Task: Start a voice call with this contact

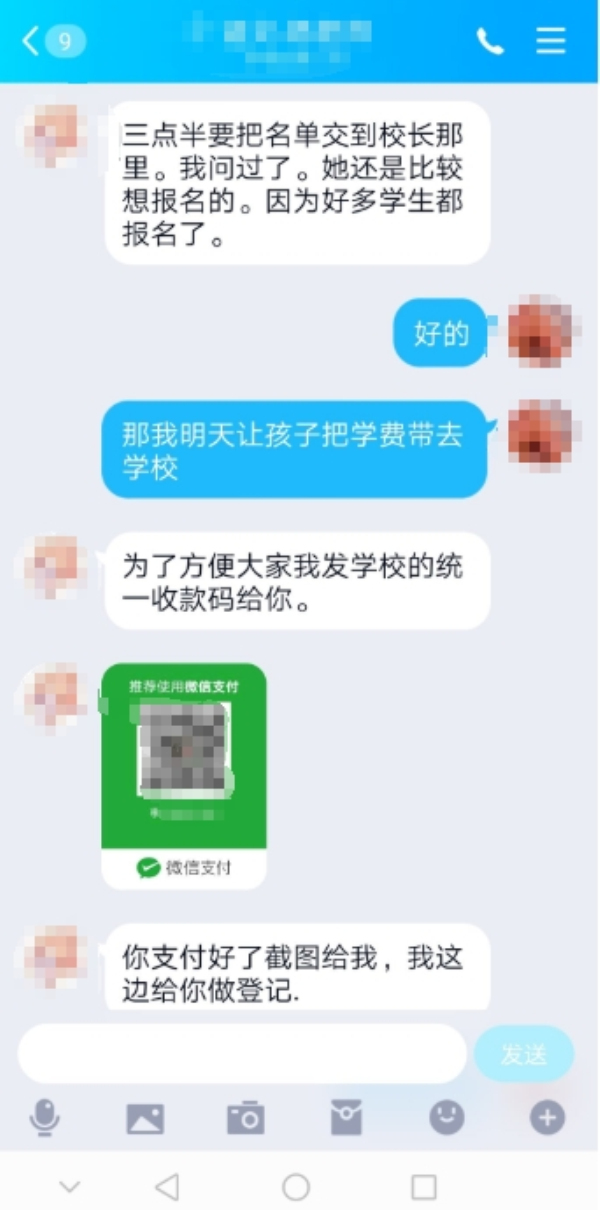Action: coord(490,41)
